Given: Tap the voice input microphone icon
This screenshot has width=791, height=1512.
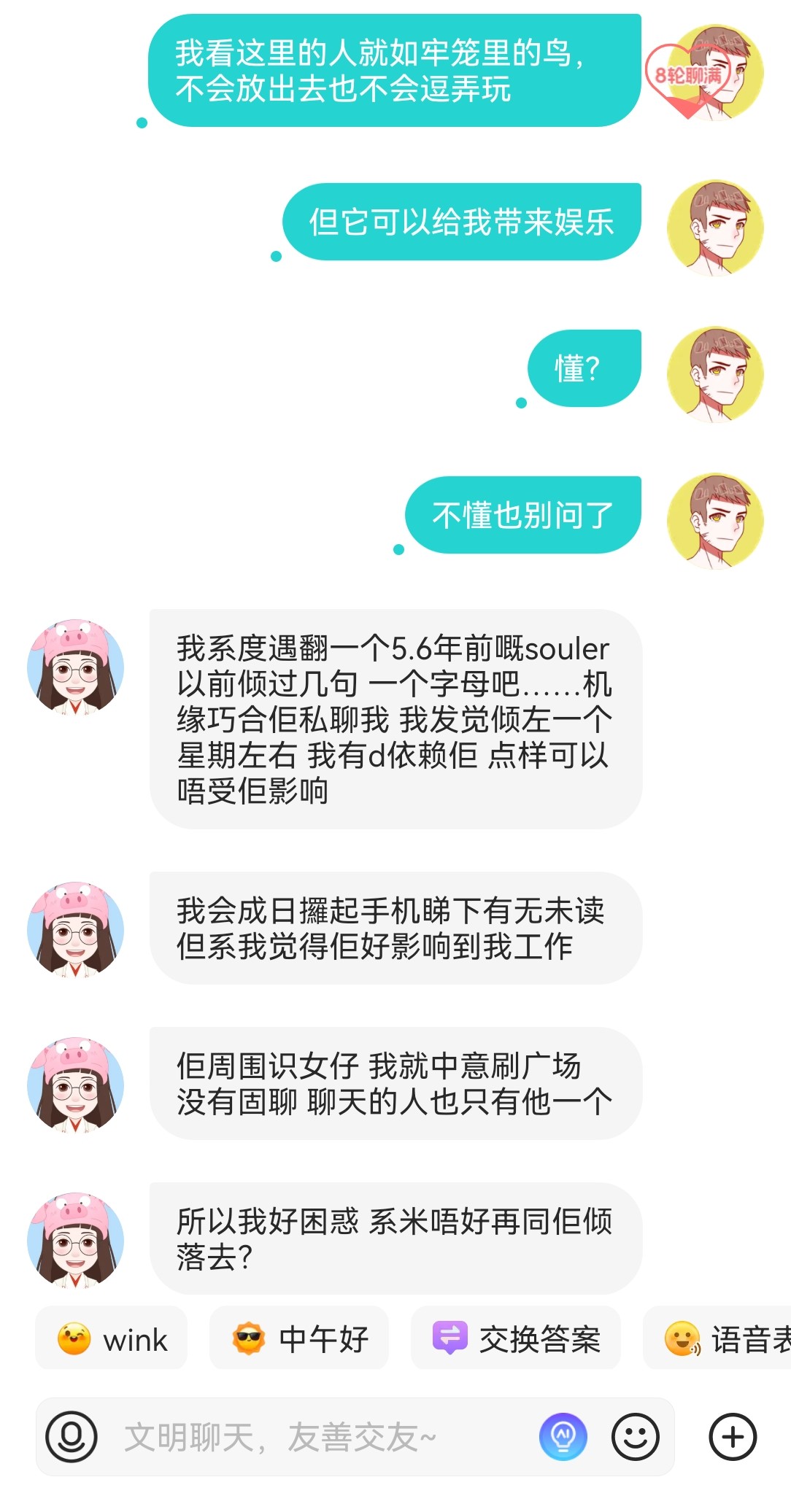Looking at the screenshot, I should (72, 1436).
